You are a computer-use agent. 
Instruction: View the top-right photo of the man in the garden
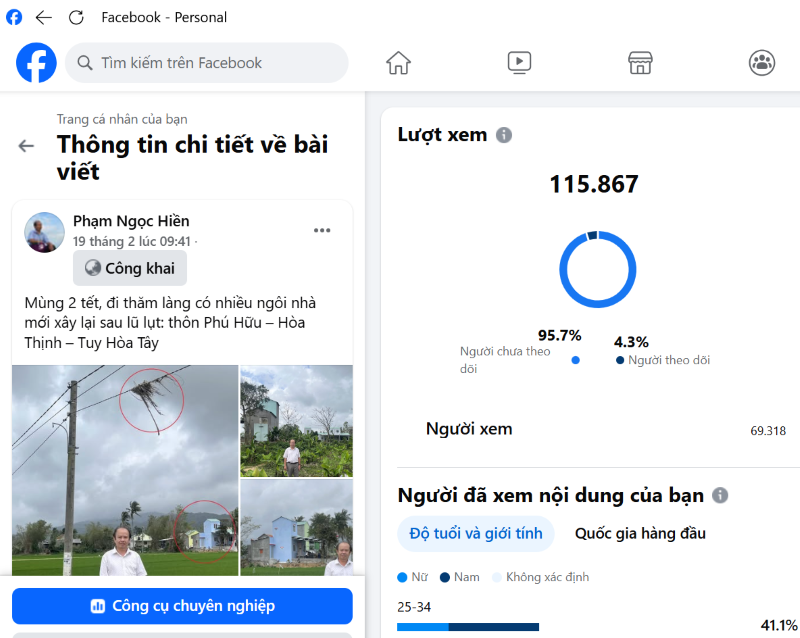(296, 420)
